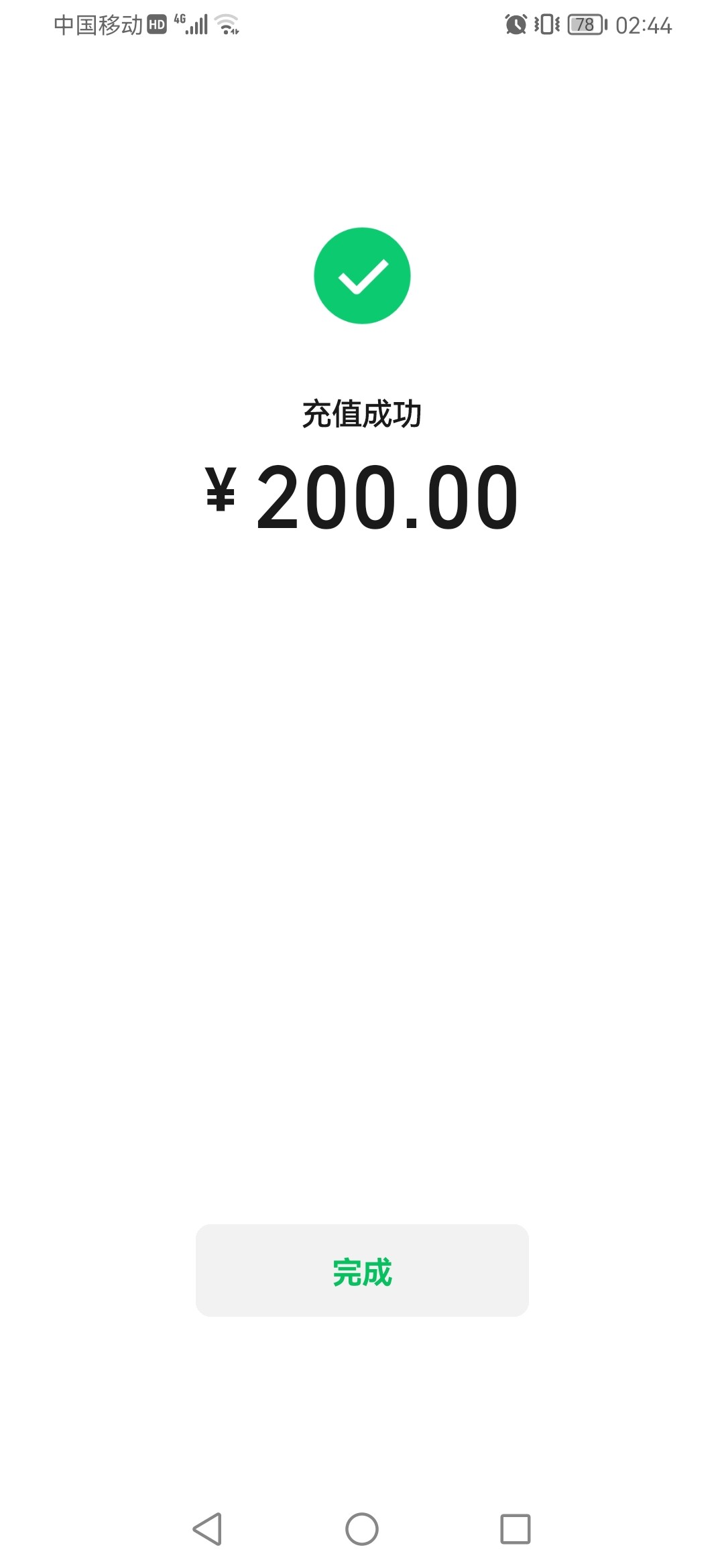The width and height of the screenshot is (724, 1568).
Task: Click the green success checkmark icon
Action: pyautogui.click(x=362, y=276)
